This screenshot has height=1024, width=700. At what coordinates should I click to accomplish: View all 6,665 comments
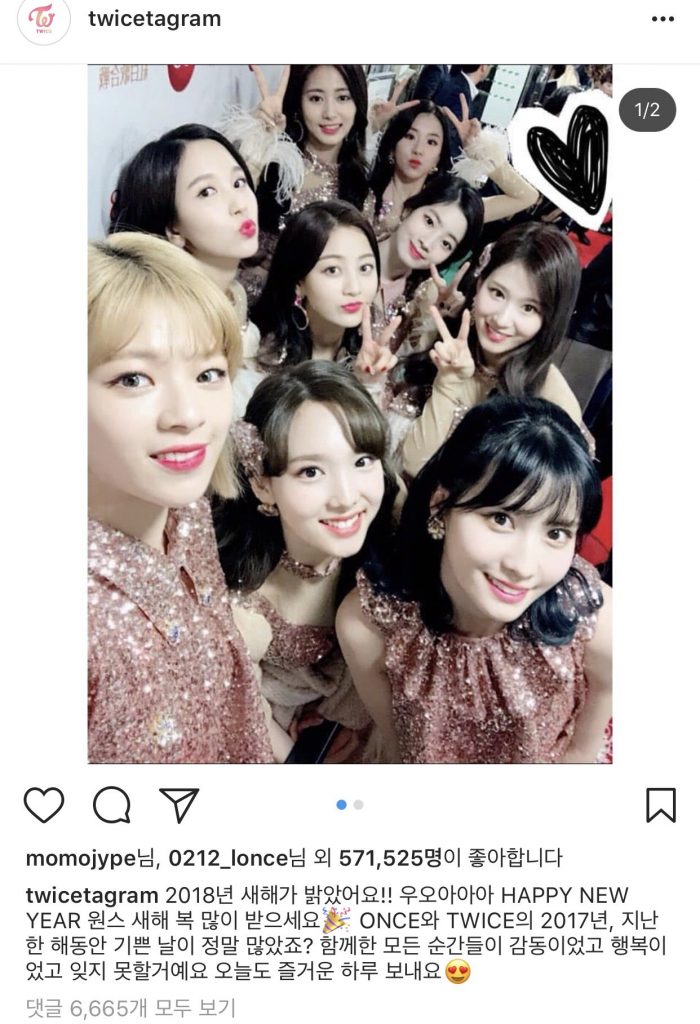pyautogui.click(x=130, y=1007)
